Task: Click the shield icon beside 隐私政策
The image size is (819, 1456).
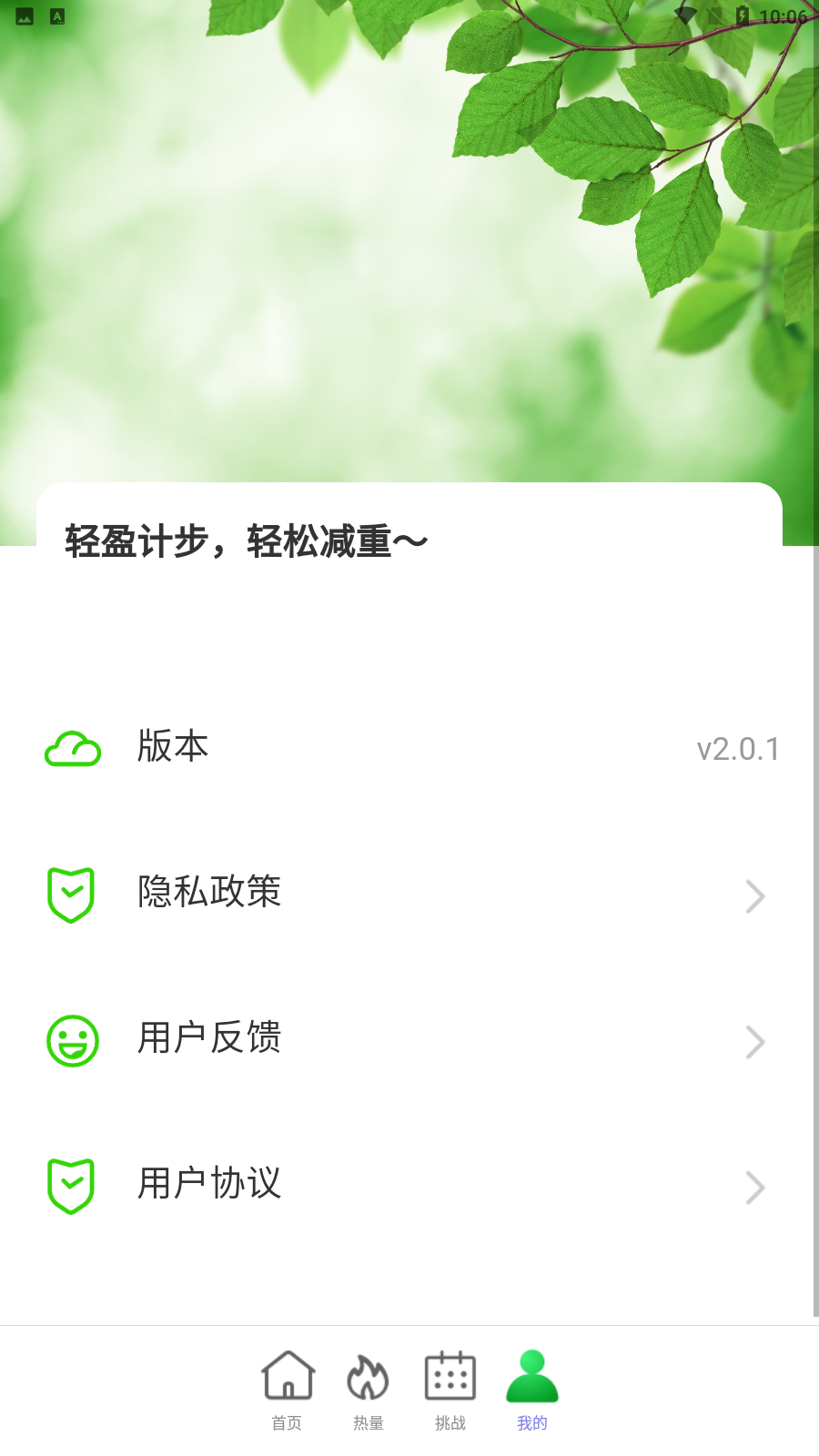Action: [x=72, y=895]
